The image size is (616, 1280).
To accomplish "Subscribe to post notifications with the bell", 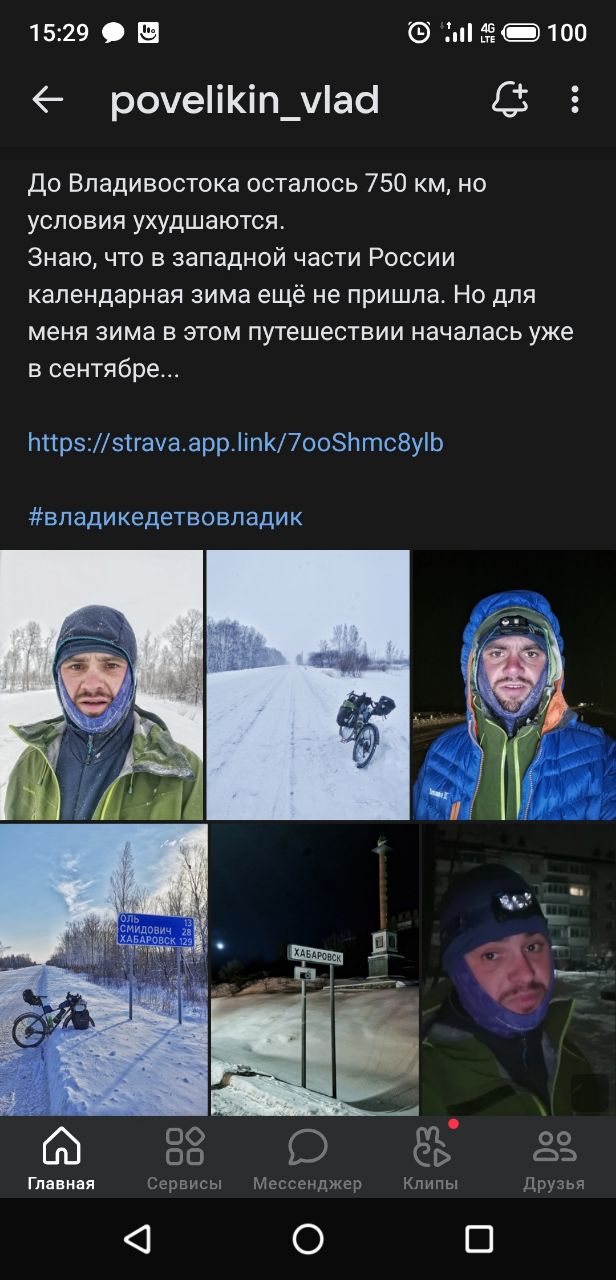I will 509,99.
